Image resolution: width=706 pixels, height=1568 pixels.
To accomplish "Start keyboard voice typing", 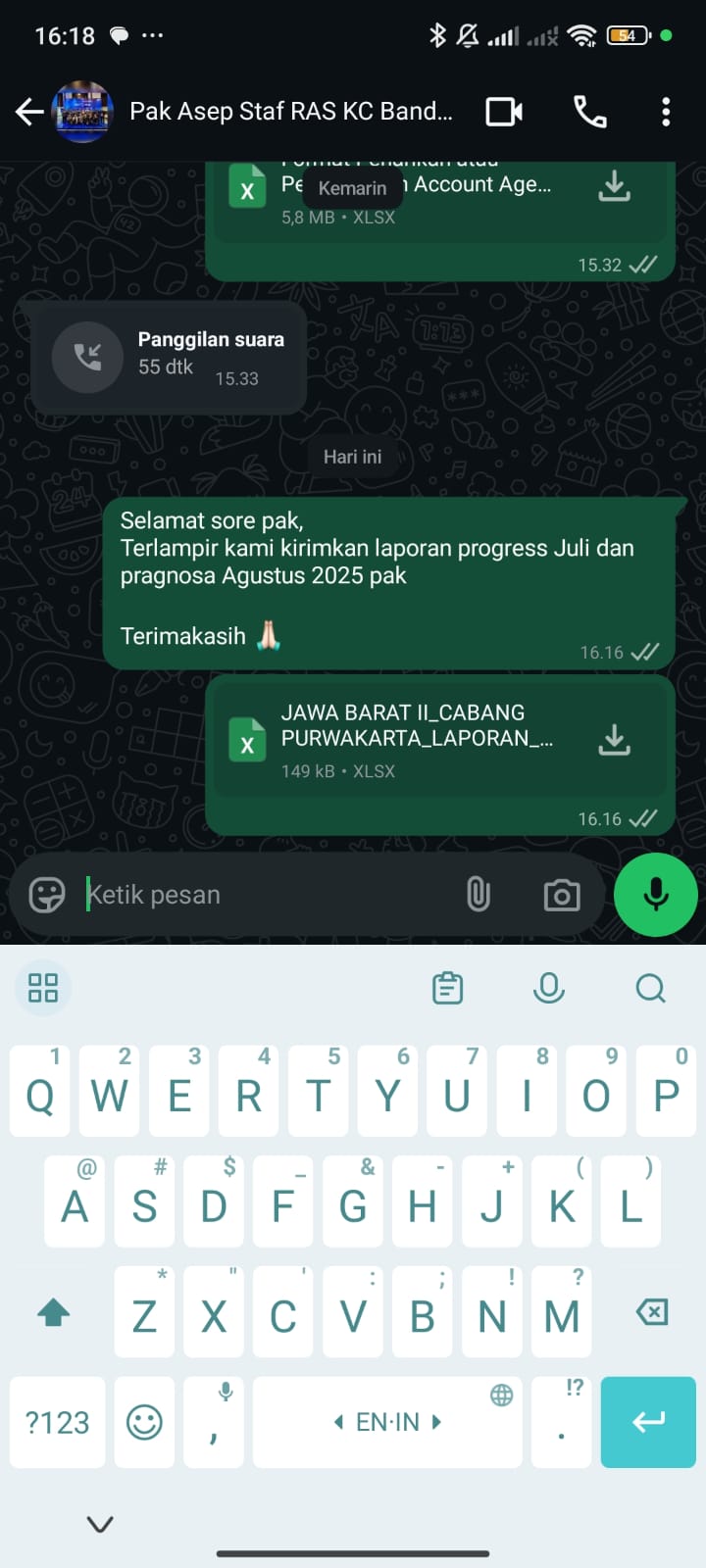I will tap(548, 988).
